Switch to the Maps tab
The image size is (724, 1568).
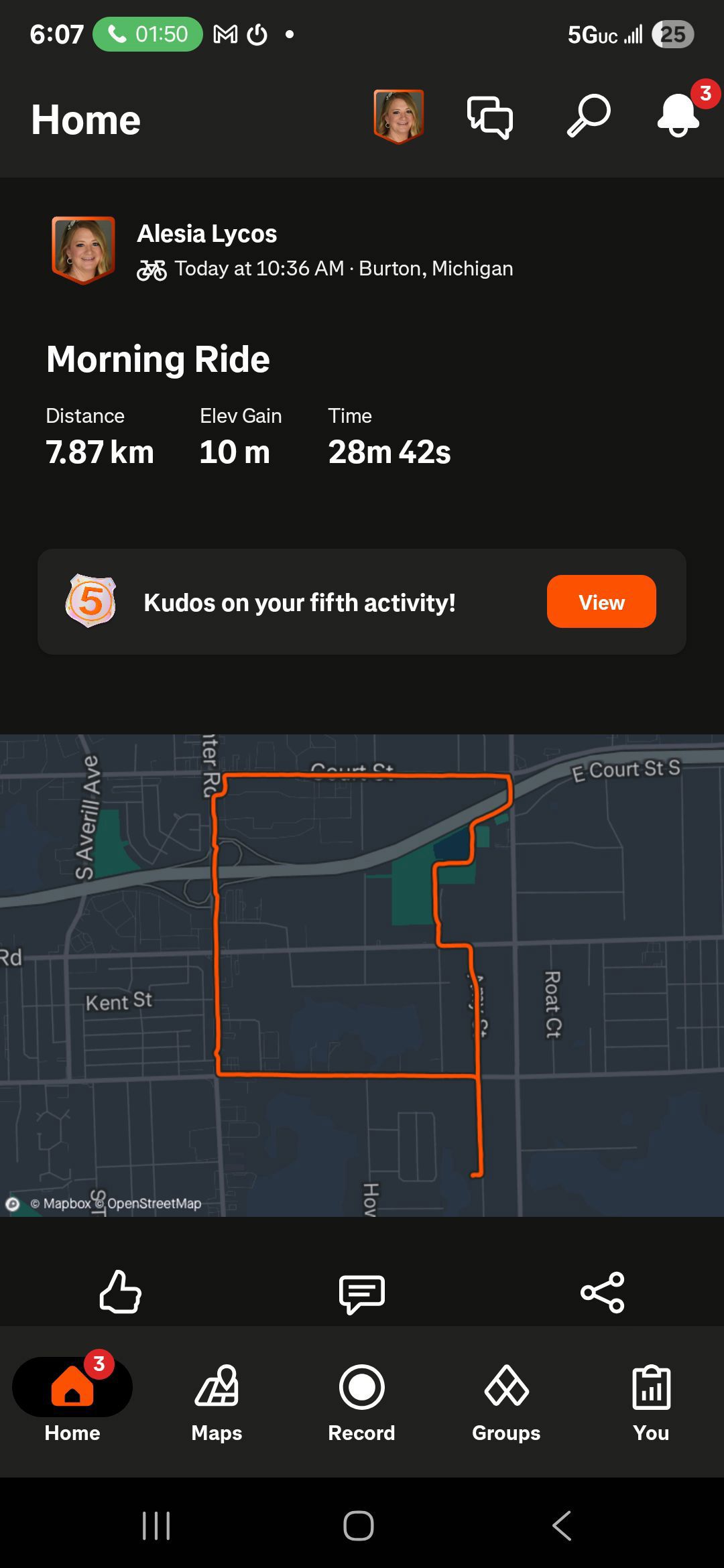[217, 1400]
